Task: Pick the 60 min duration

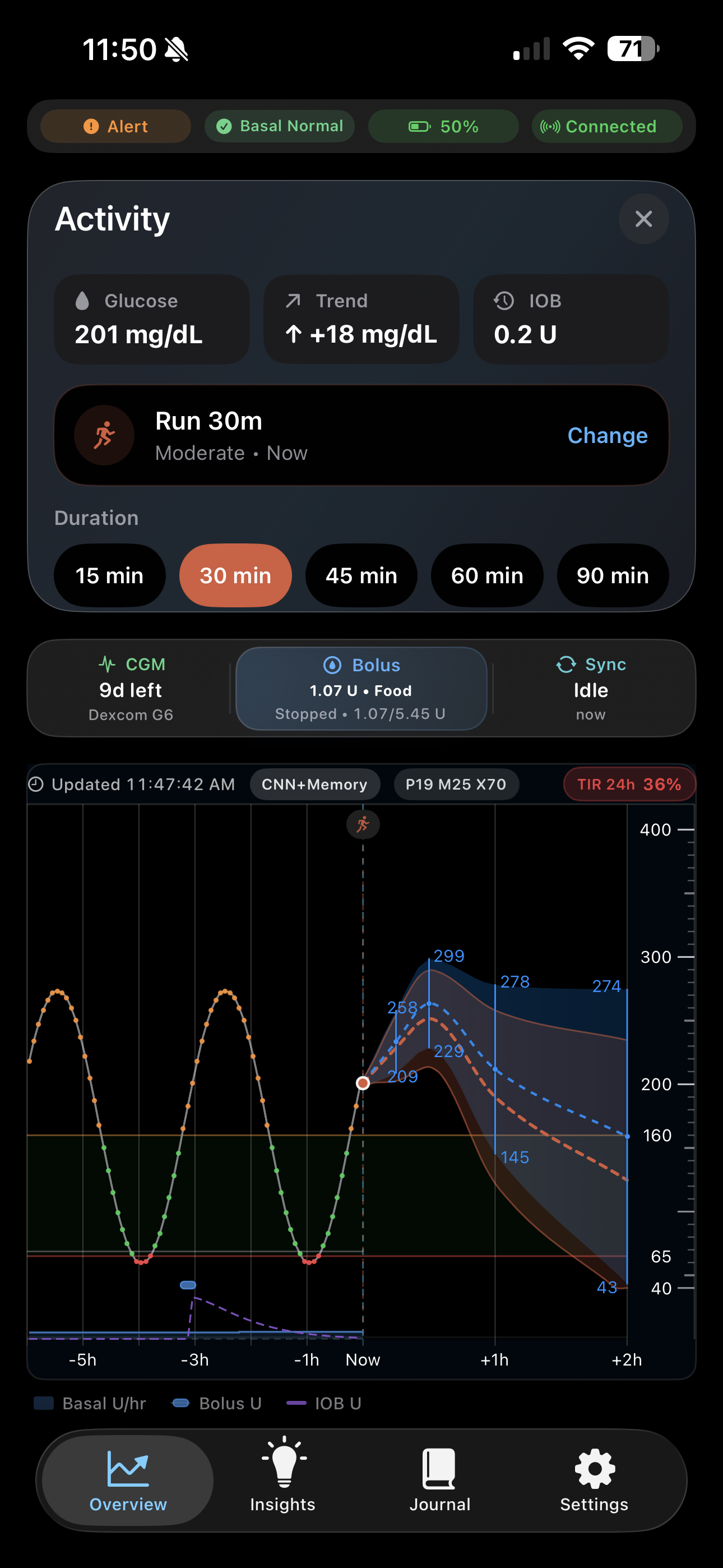Action: point(487,575)
